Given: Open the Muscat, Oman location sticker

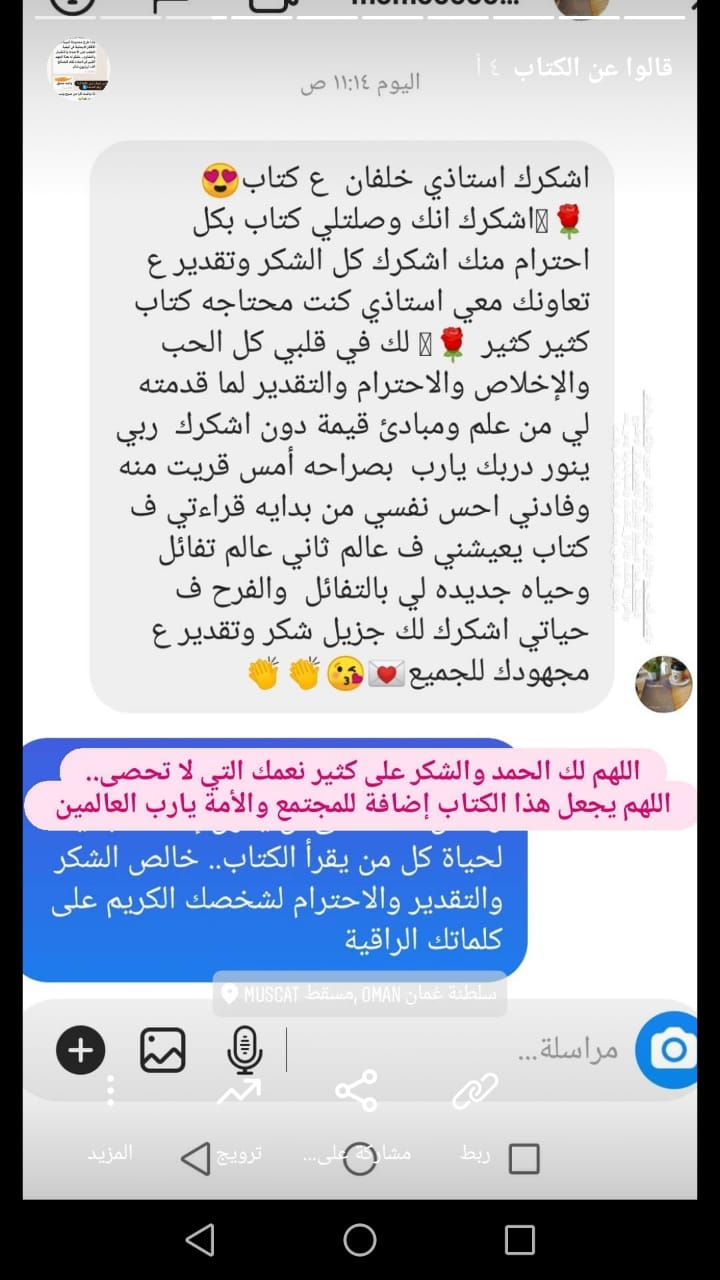Looking at the screenshot, I should [x=360, y=994].
